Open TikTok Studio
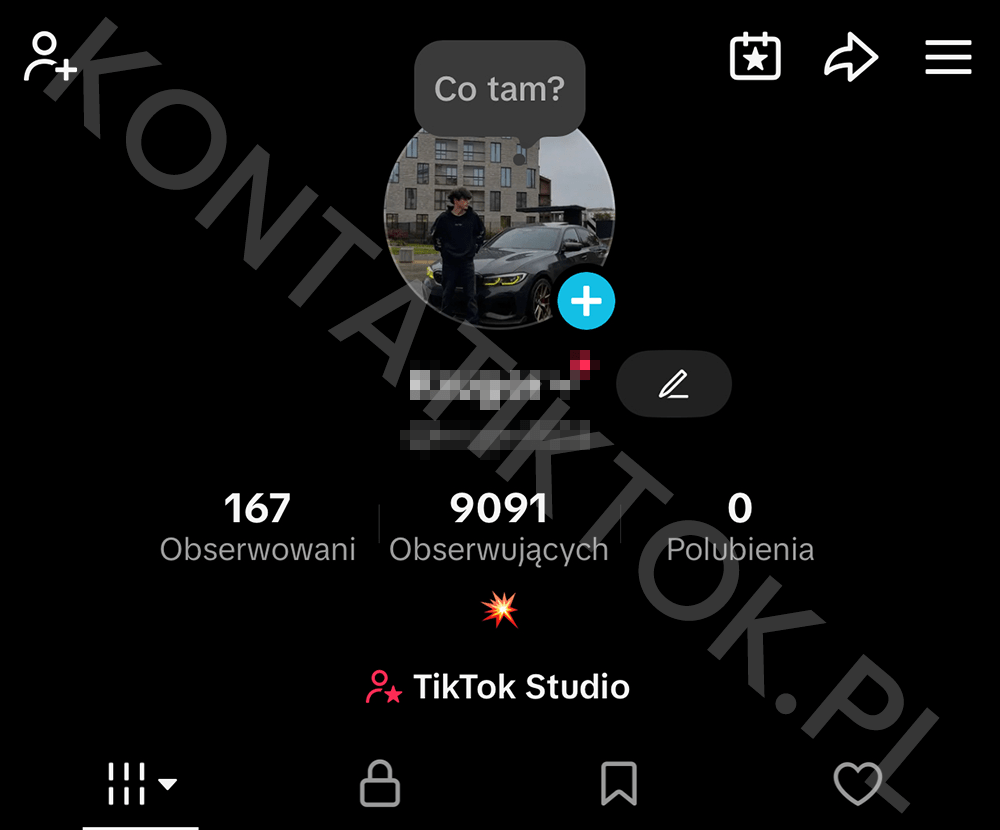The height and width of the screenshot is (830, 1000). 498,687
